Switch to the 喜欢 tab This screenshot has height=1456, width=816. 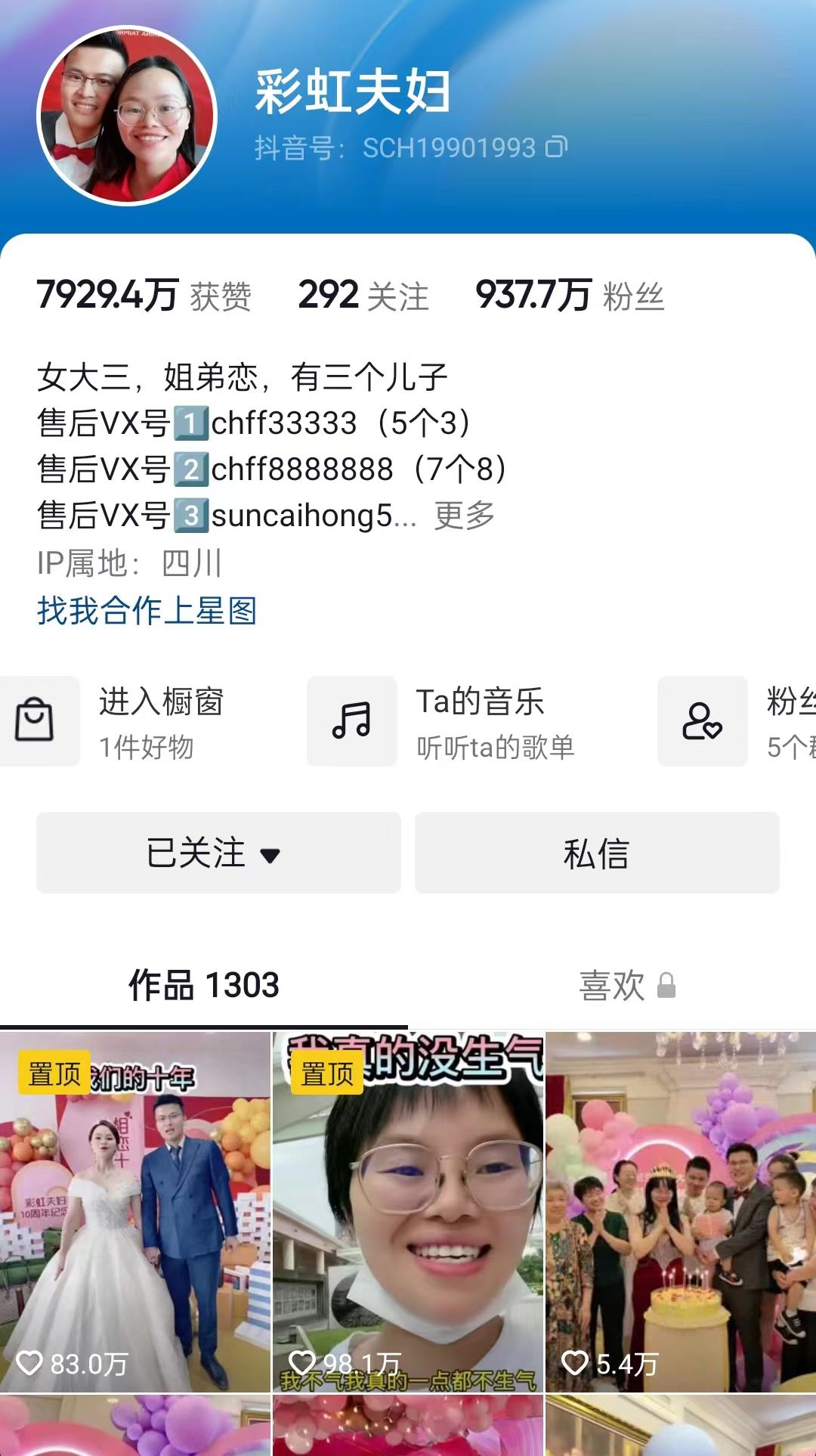[626, 986]
